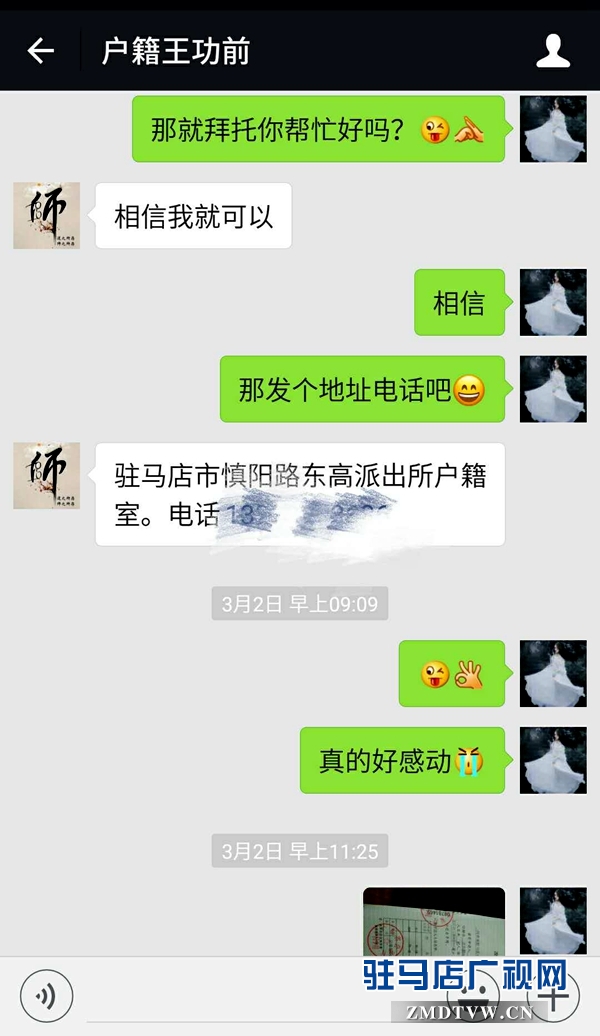Image resolution: width=600 pixels, height=1036 pixels.
Task: View sender avatar next to 真的好感动
Action: (x=553, y=760)
